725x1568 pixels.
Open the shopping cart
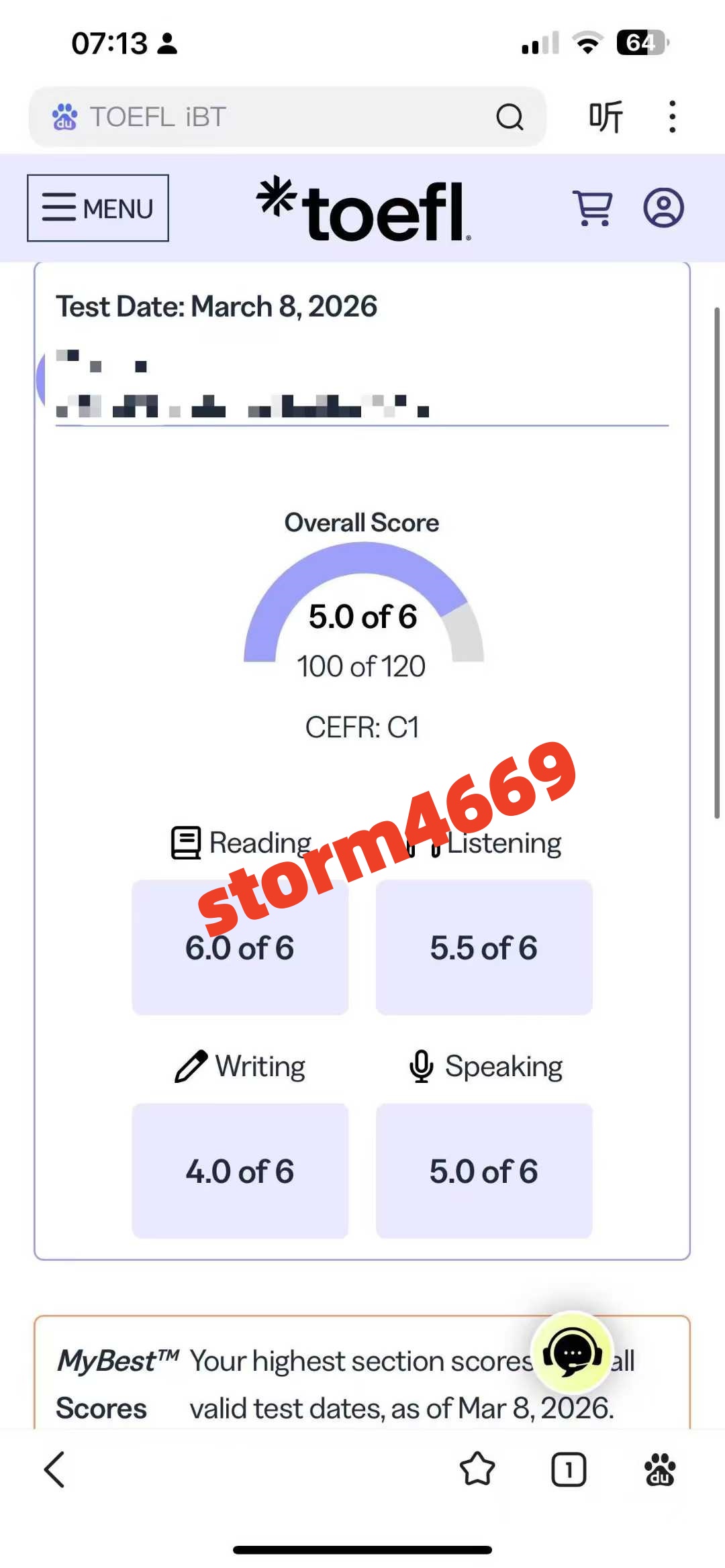coord(592,208)
